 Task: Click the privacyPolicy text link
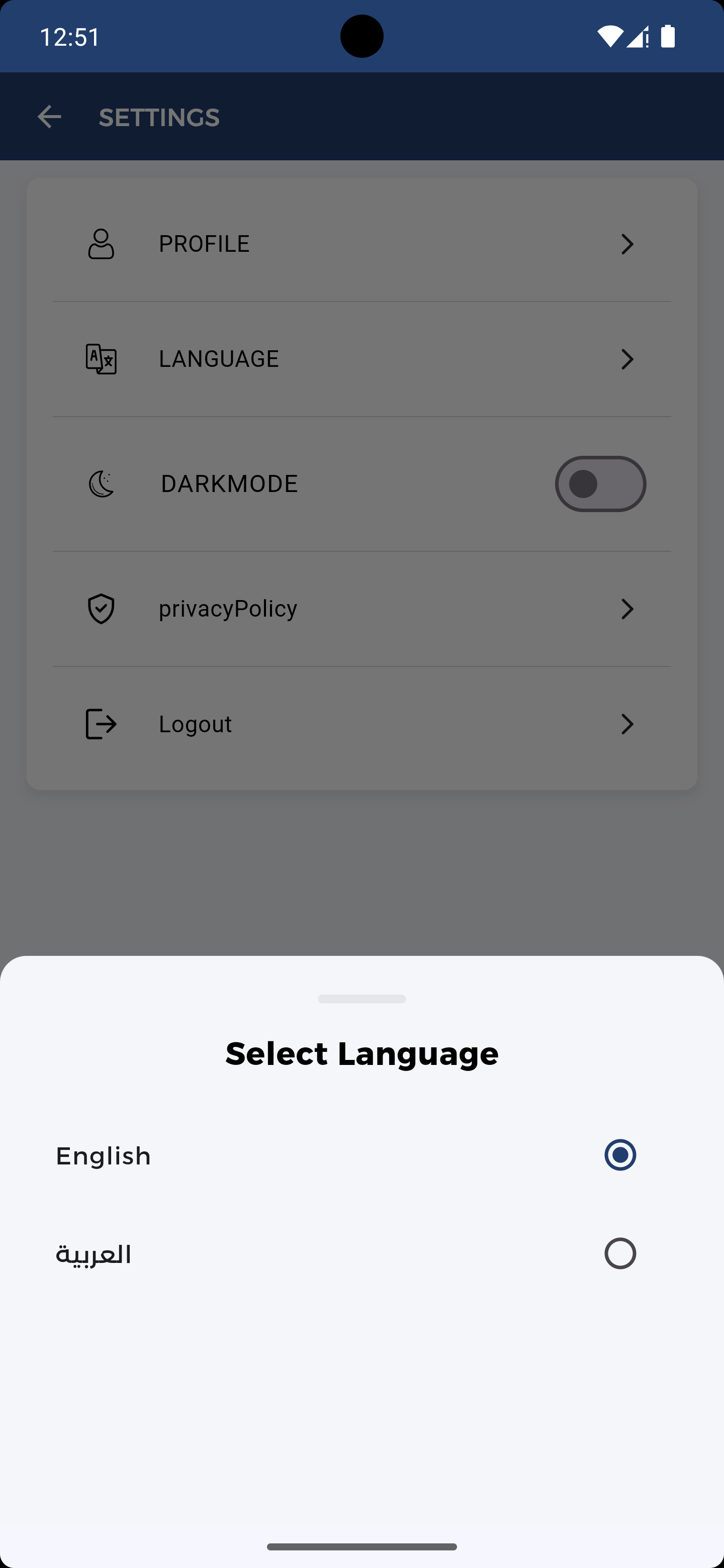228,609
